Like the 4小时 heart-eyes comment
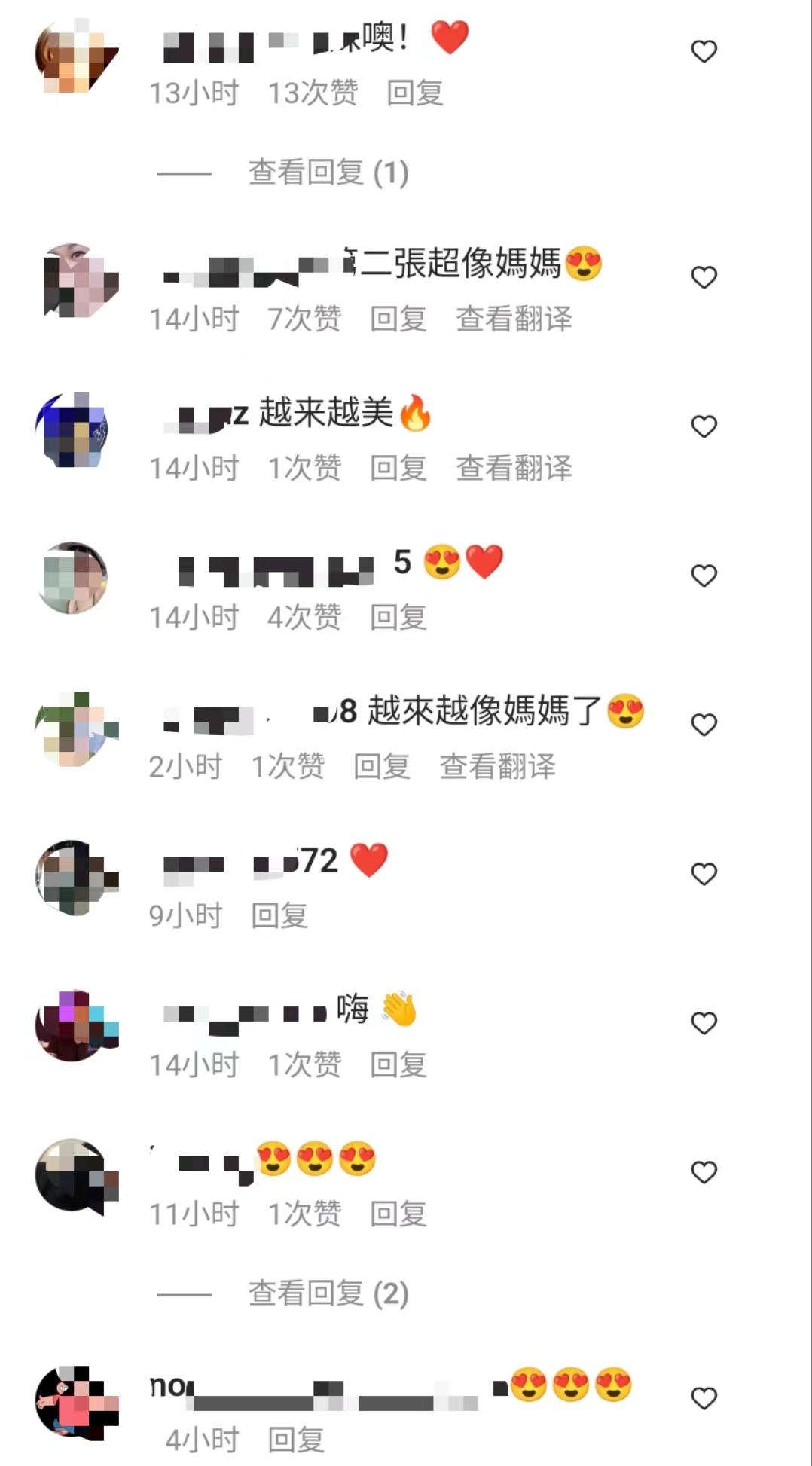Screen dimensions: 812x1466 pos(704,1398)
